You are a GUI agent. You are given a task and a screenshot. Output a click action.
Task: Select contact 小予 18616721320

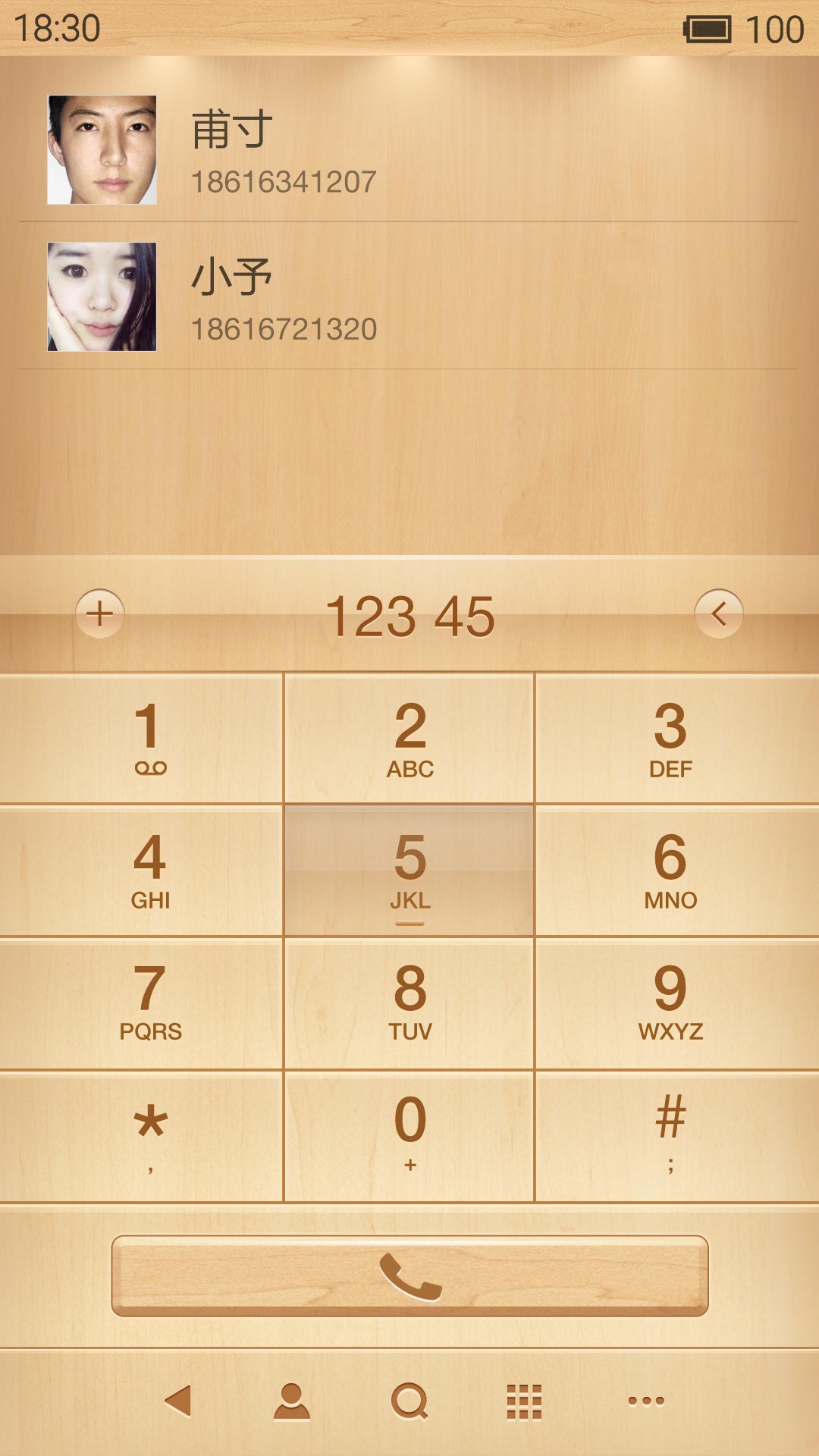click(x=408, y=297)
